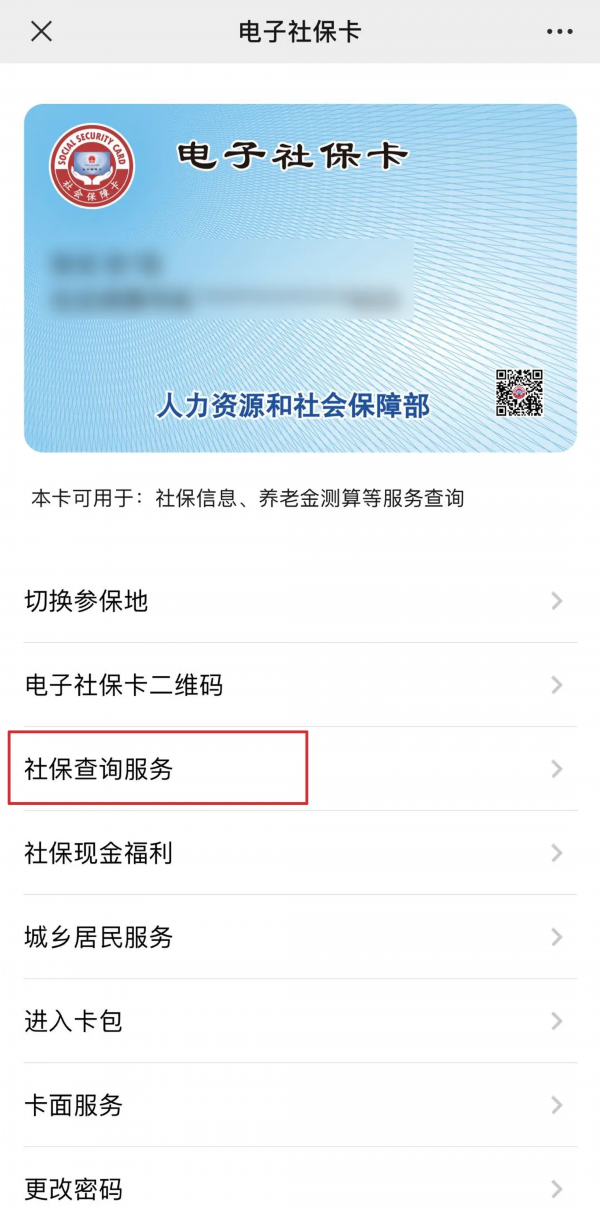Open 切换参保地
The height and width of the screenshot is (1207, 600).
click(x=300, y=601)
